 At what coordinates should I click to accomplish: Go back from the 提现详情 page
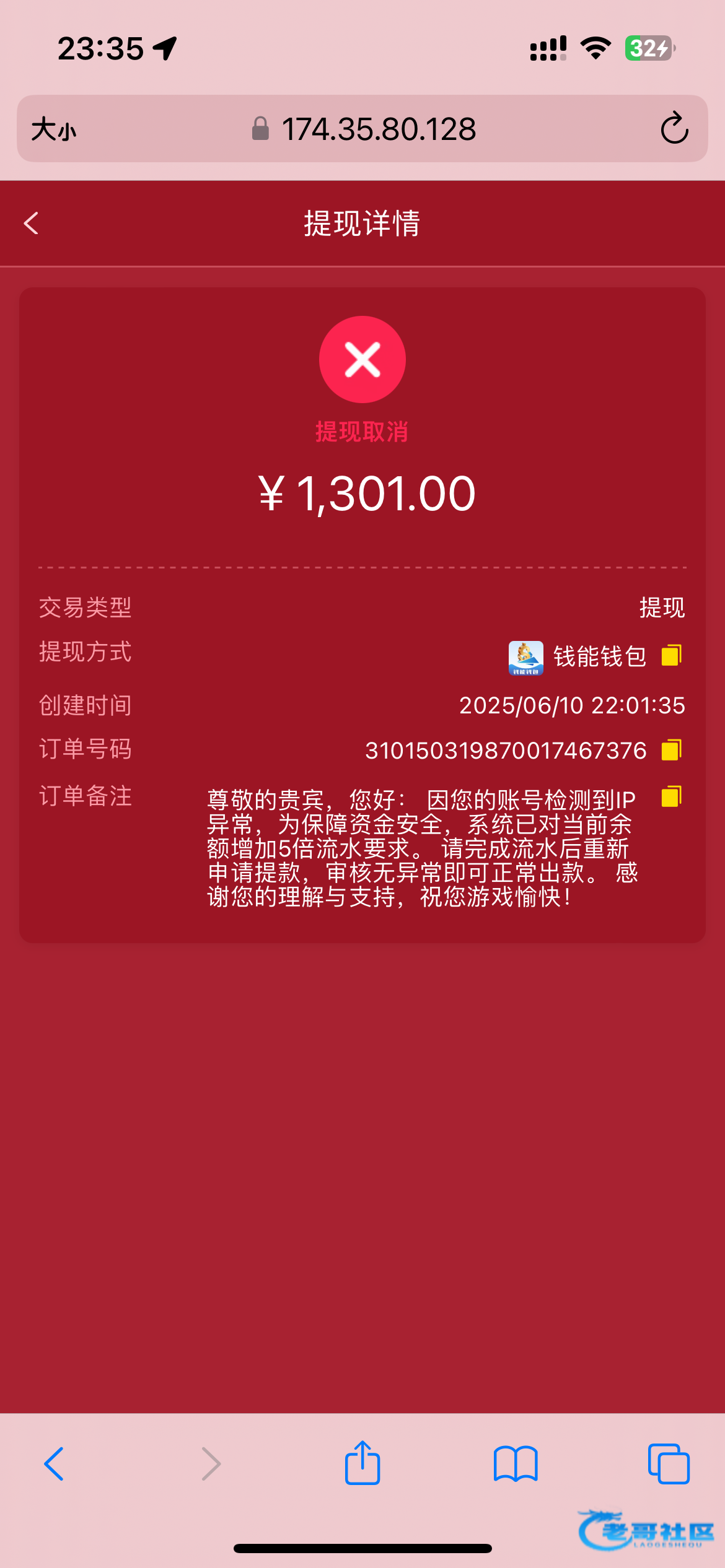(x=31, y=224)
